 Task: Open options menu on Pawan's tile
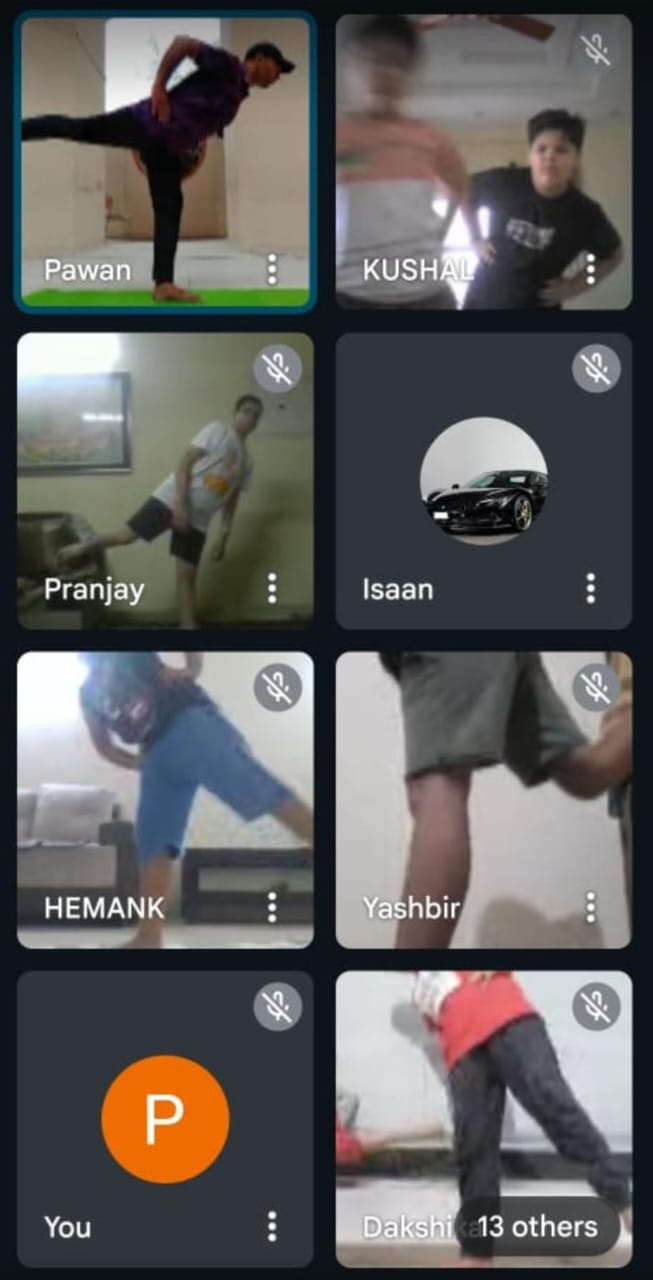(x=272, y=269)
